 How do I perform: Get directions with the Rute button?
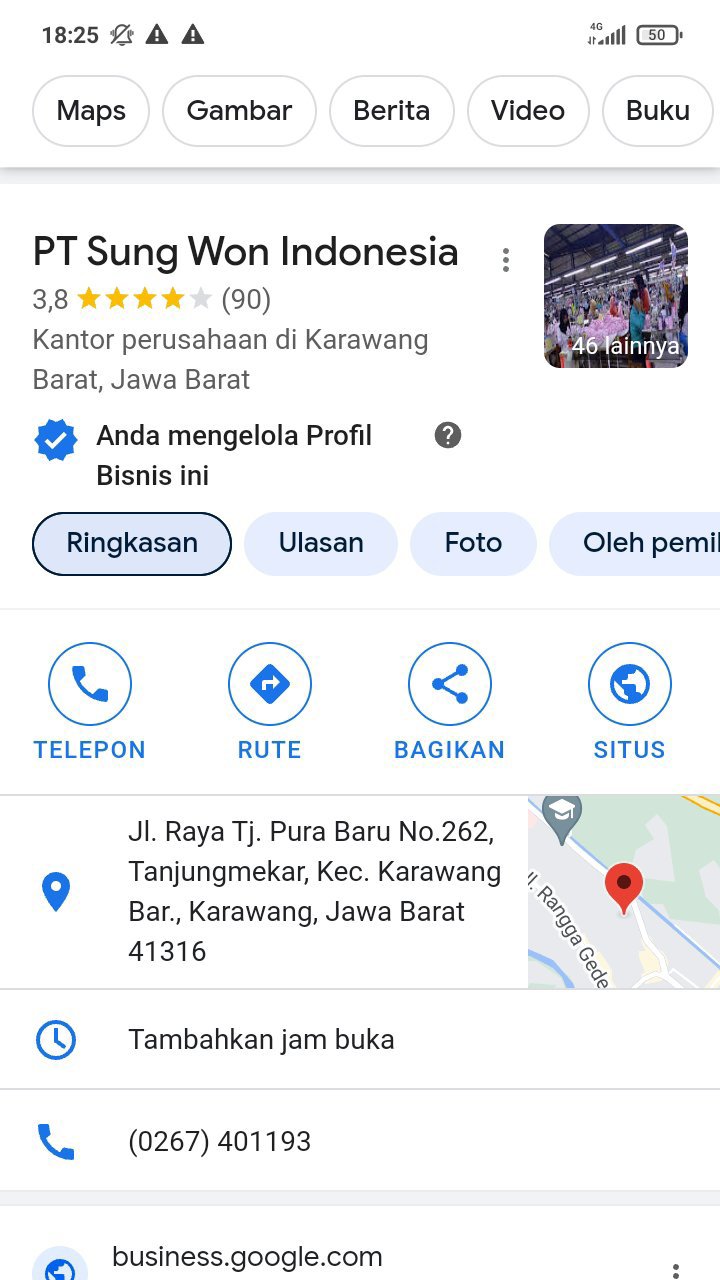click(270, 701)
